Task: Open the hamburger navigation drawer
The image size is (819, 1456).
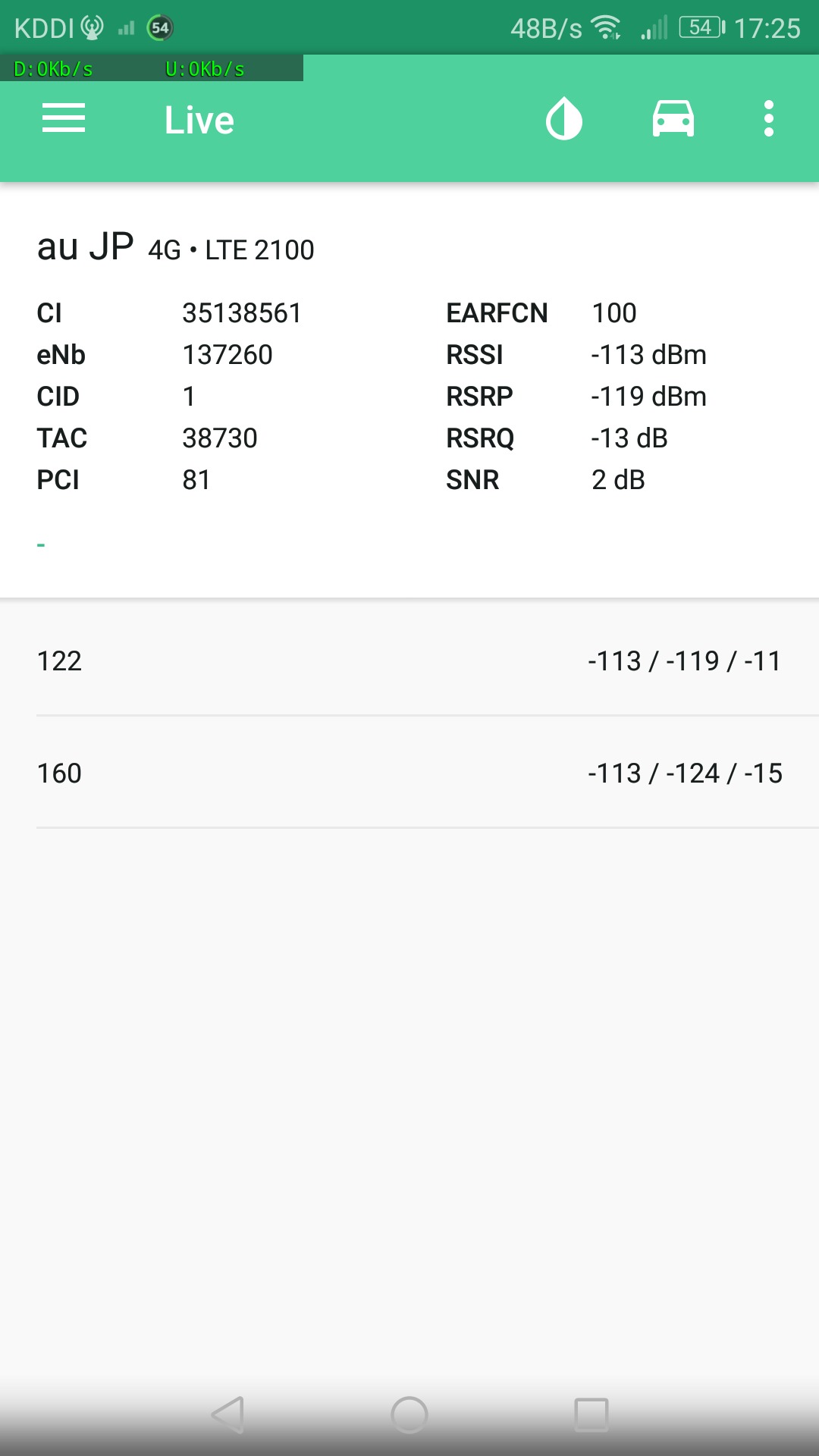Action: tap(64, 119)
